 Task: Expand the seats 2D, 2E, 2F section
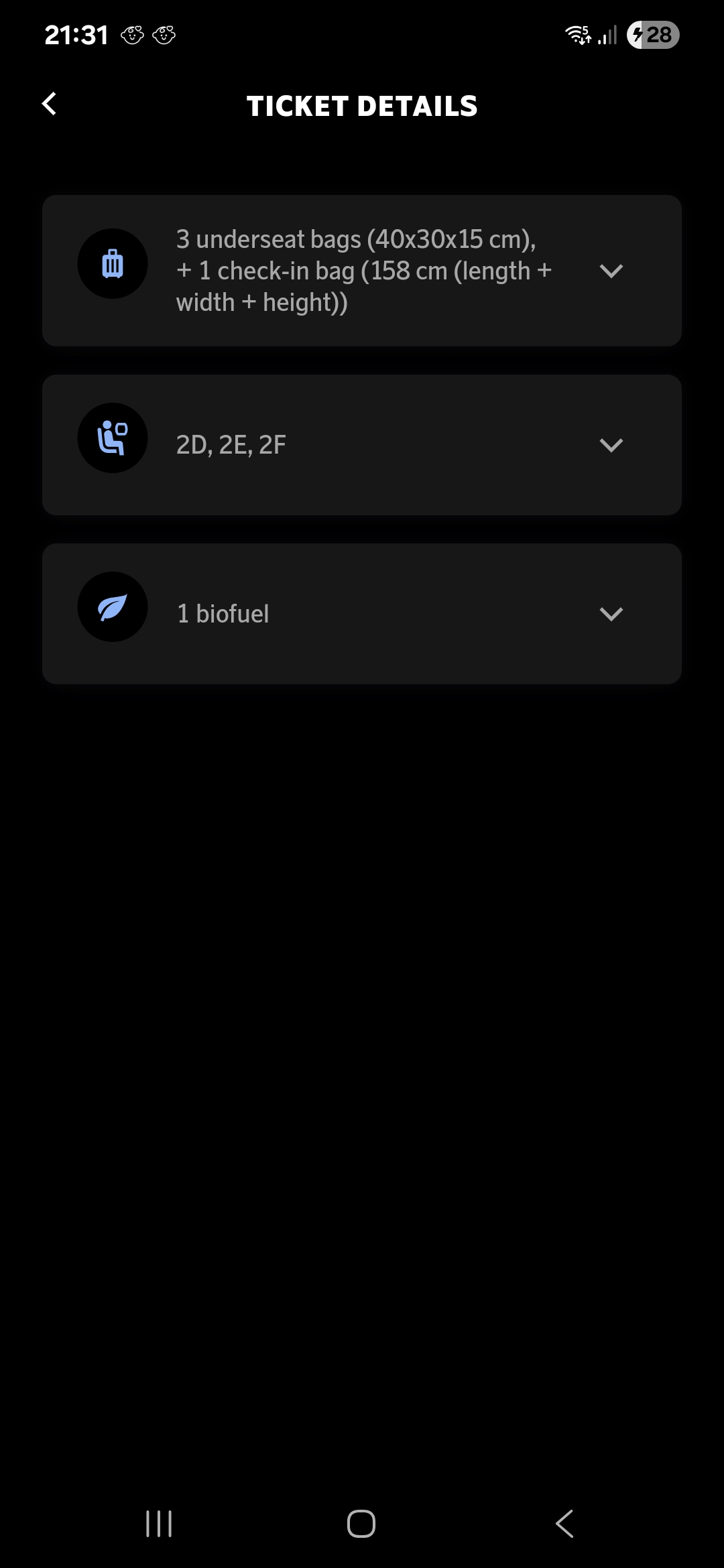[611, 445]
